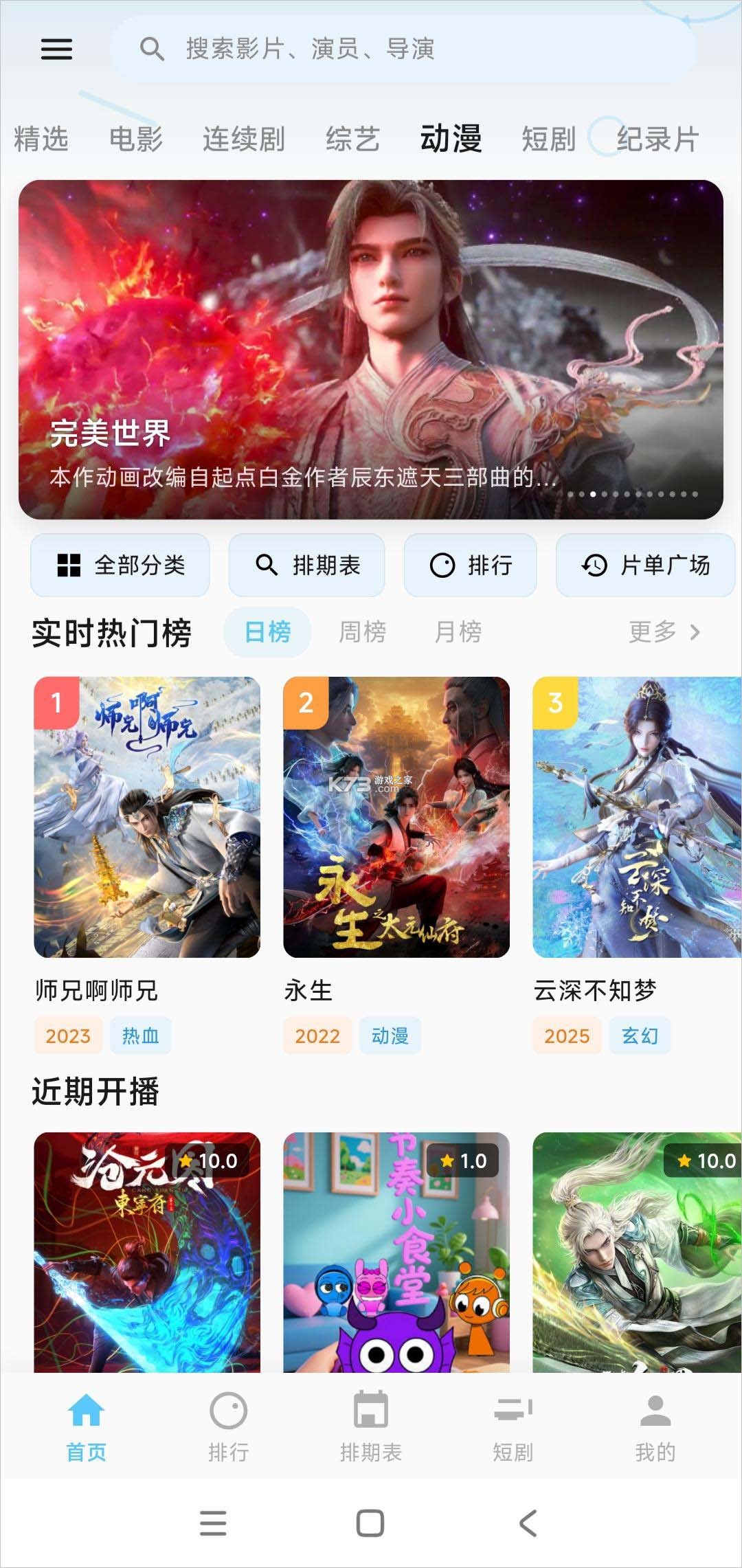Open 师兄啊师兄 title link
742x1568 pixels.
96,990
